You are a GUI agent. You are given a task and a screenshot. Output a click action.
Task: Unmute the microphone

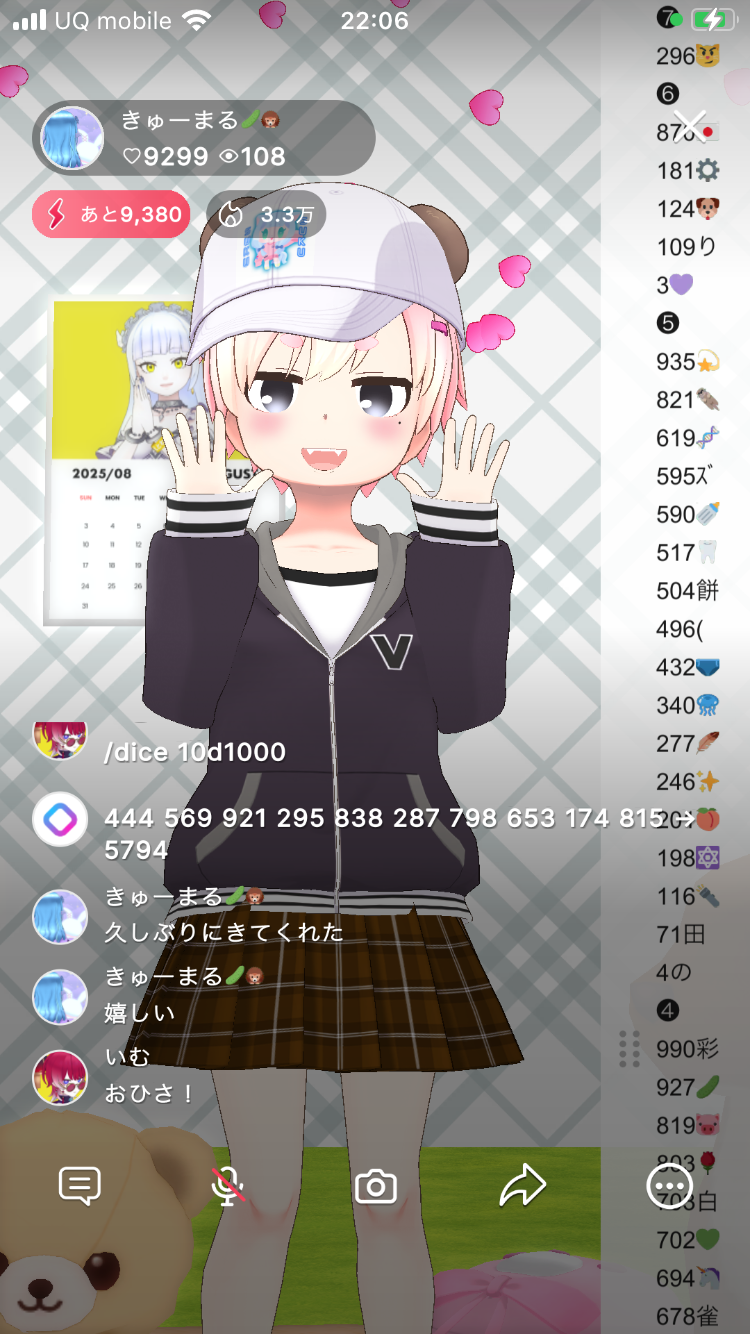tap(228, 1186)
